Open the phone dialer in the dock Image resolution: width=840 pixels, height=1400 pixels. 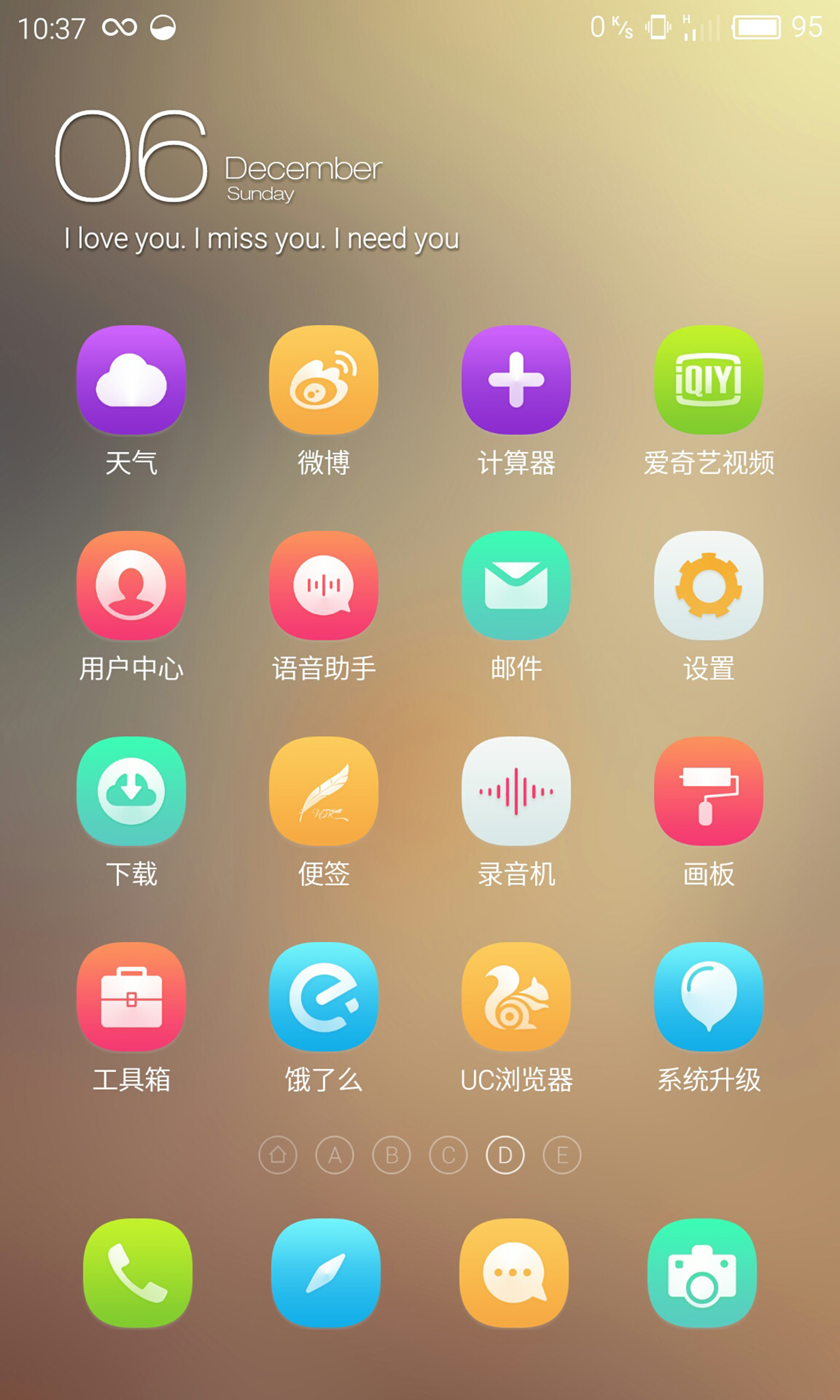[x=138, y=1273]
